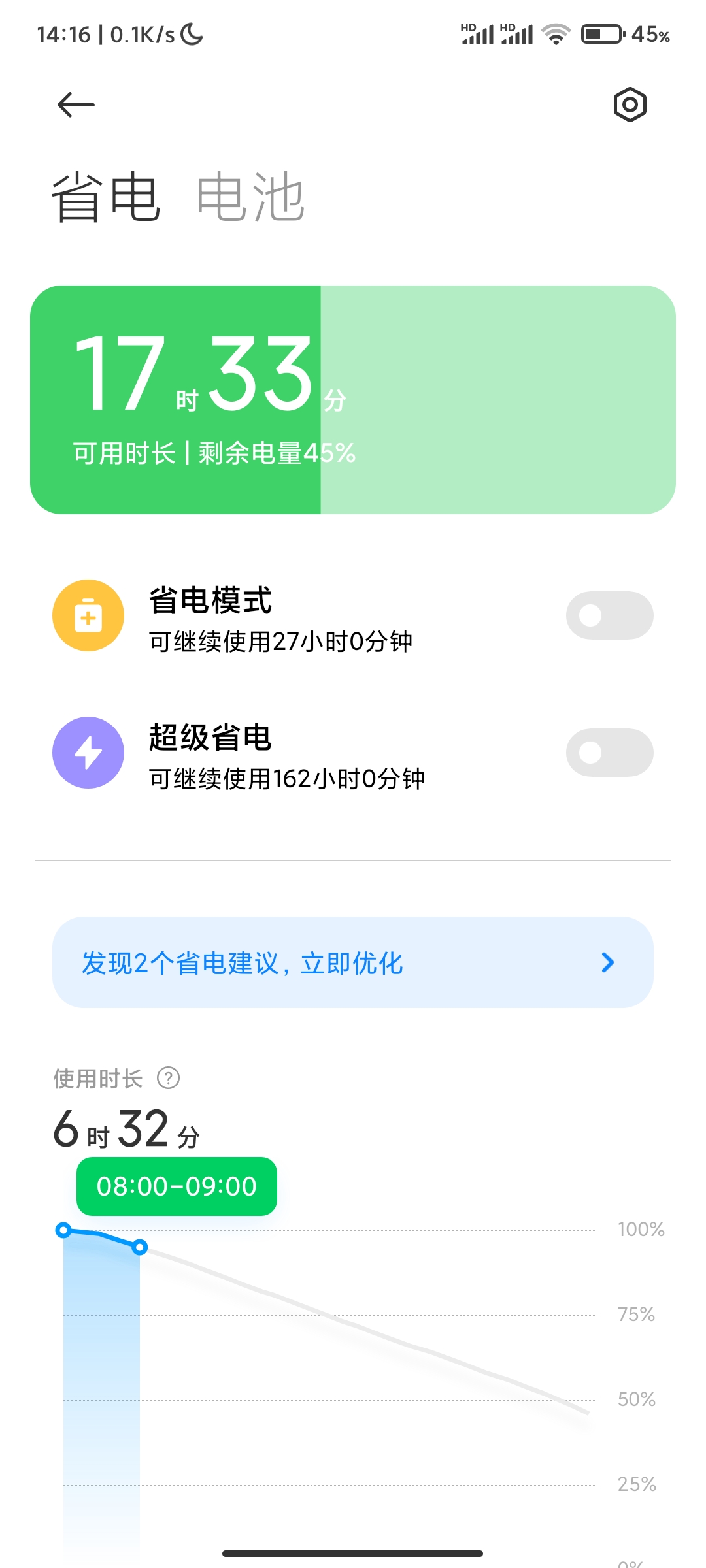The height and width of the screenshot is (1568, 706).
Task: Turn on 超级省电 toggle
Action: 609,753
